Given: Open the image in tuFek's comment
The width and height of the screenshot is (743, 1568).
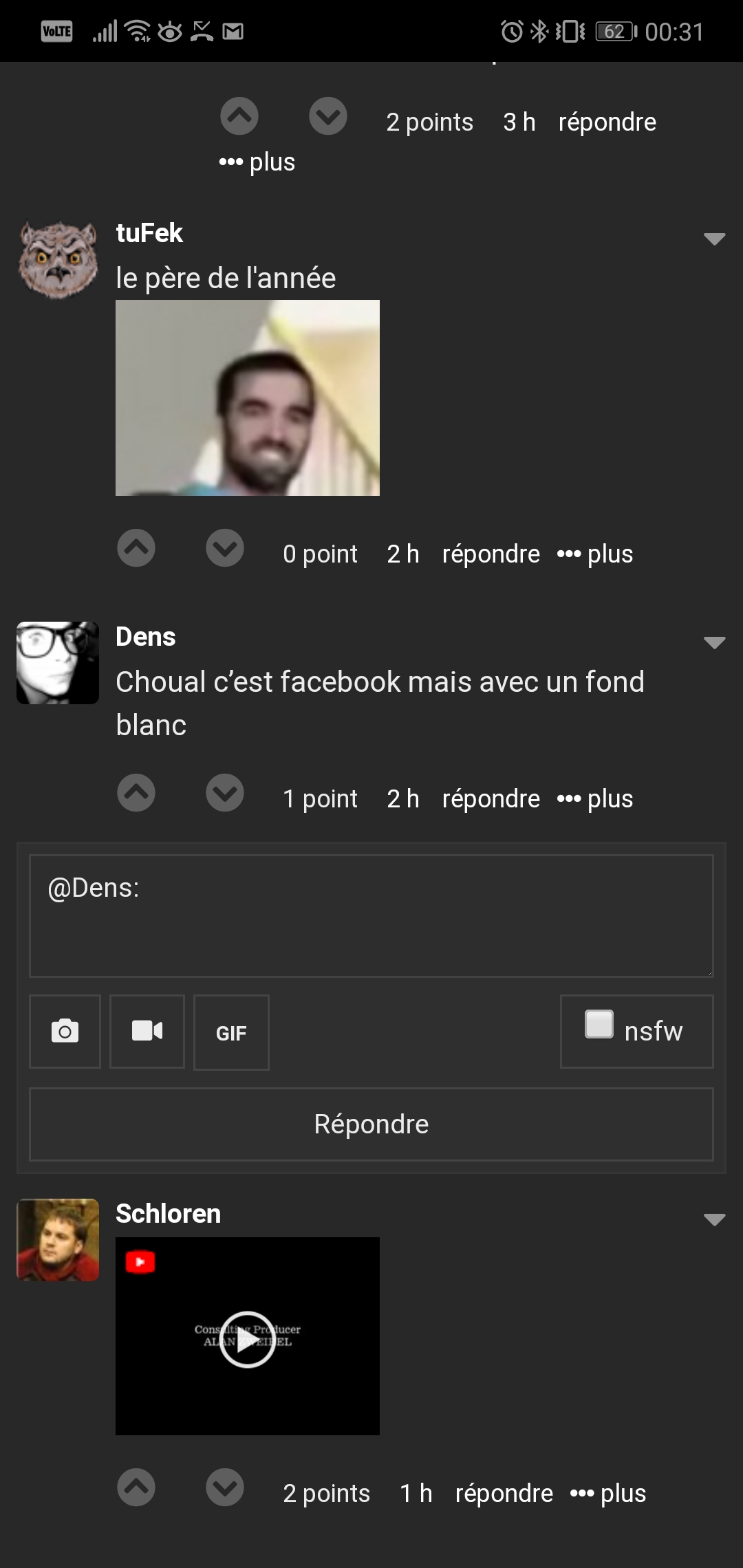Looking at the screenshot, I should coord(247,398).
